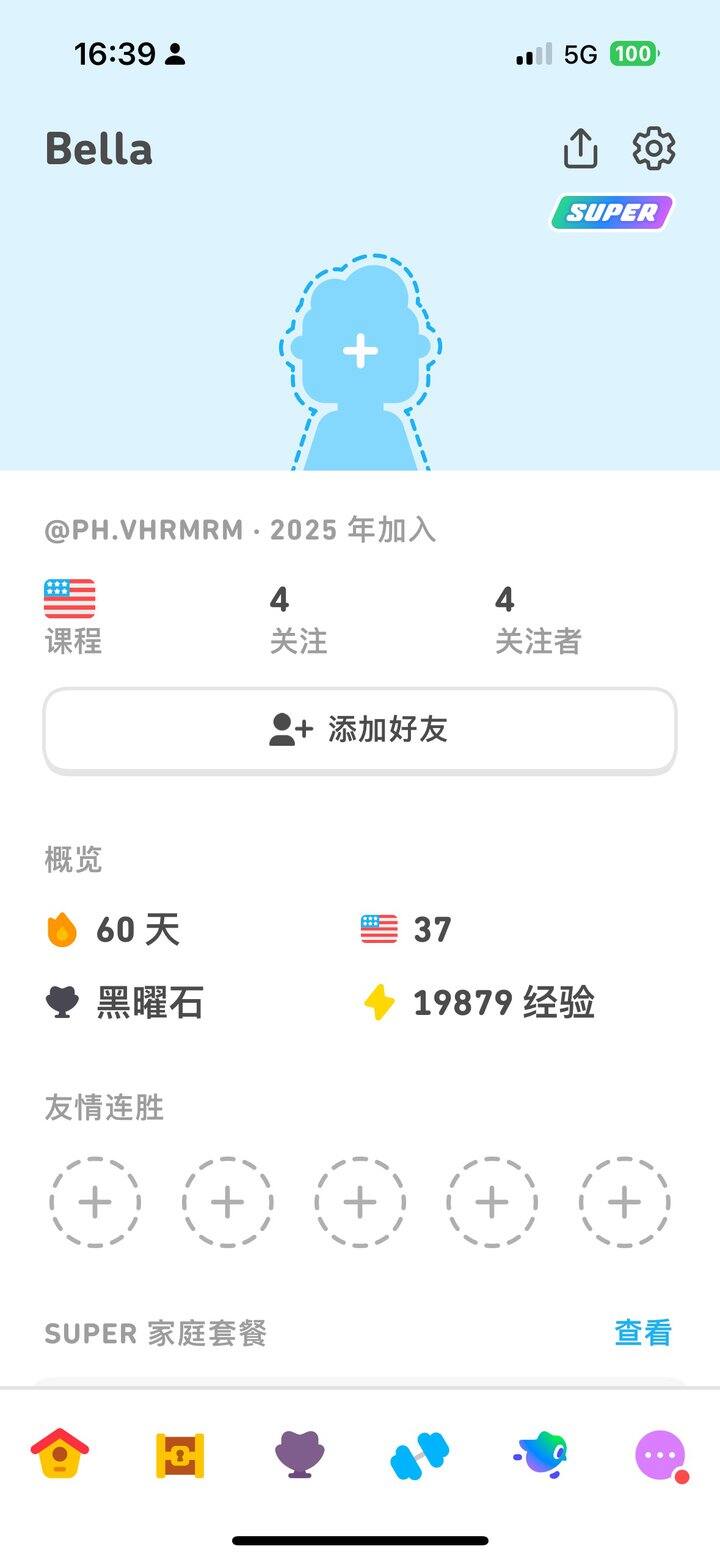Tap the 添加好友 button
Viewport: 720px width, 1560px height.
click(x=360, y=730)
